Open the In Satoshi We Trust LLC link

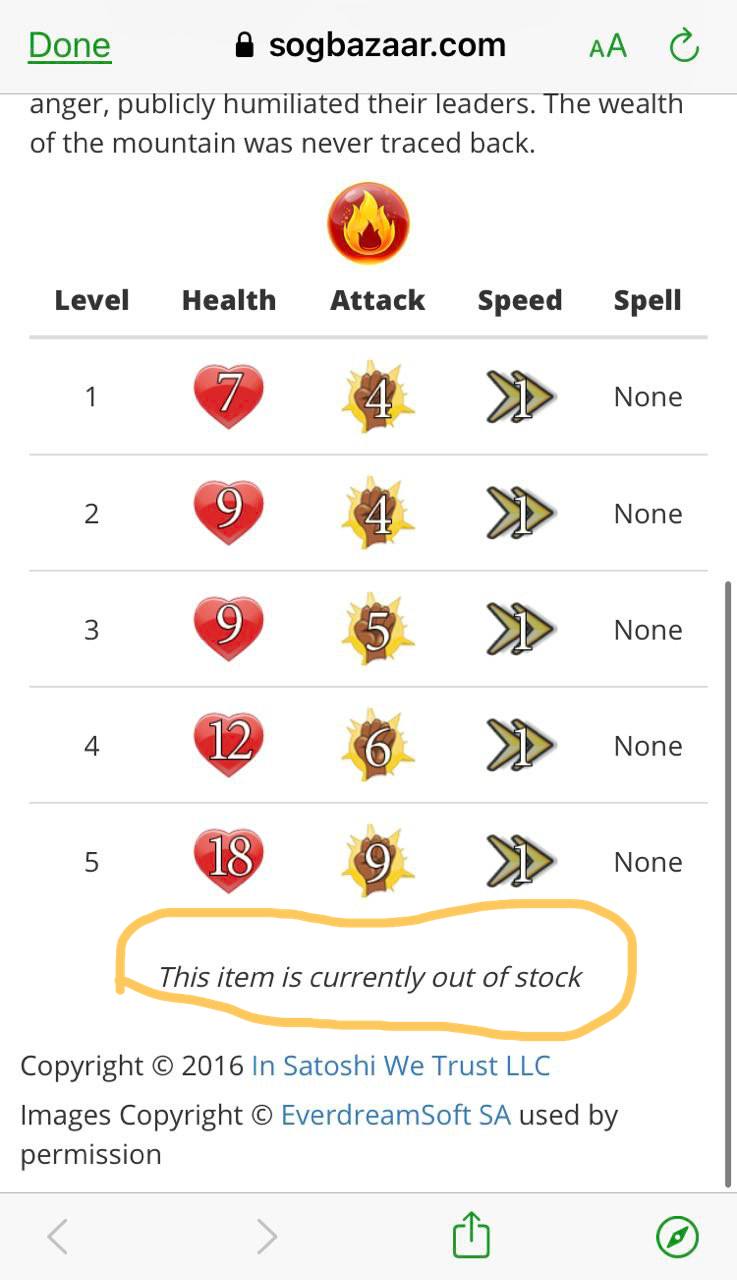(400, 1065)
